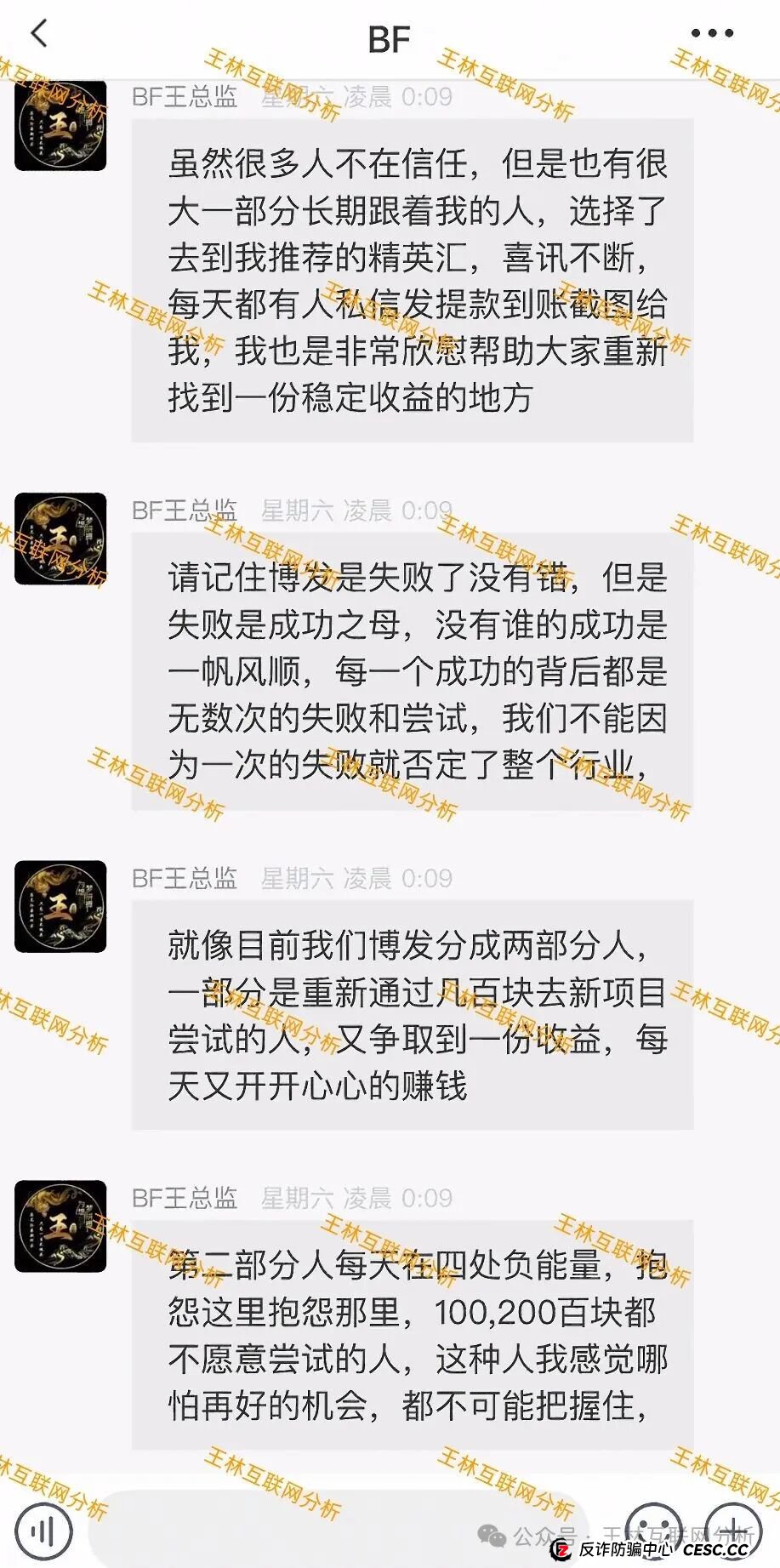780x1568 pixels.
Task: Open the avatar beside the 虽然很多人不在信任 message
Action: (60, 126)
